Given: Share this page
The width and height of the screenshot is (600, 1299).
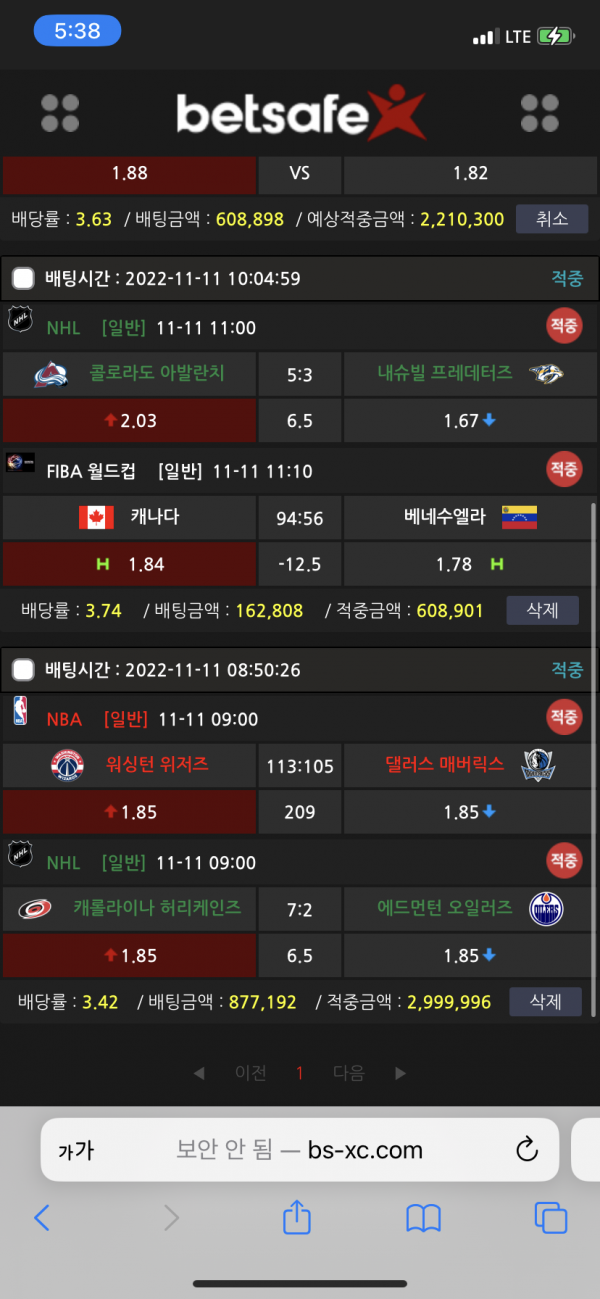Looking at the screenshot, I should 297,1217.
